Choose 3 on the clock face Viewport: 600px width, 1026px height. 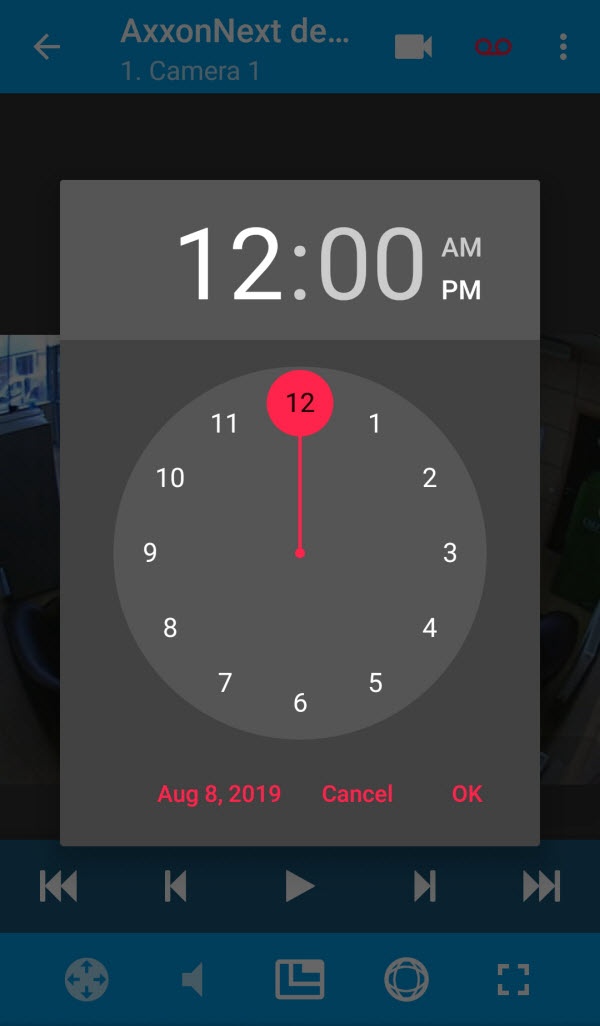pyautogui.click(x=450, y=553)
